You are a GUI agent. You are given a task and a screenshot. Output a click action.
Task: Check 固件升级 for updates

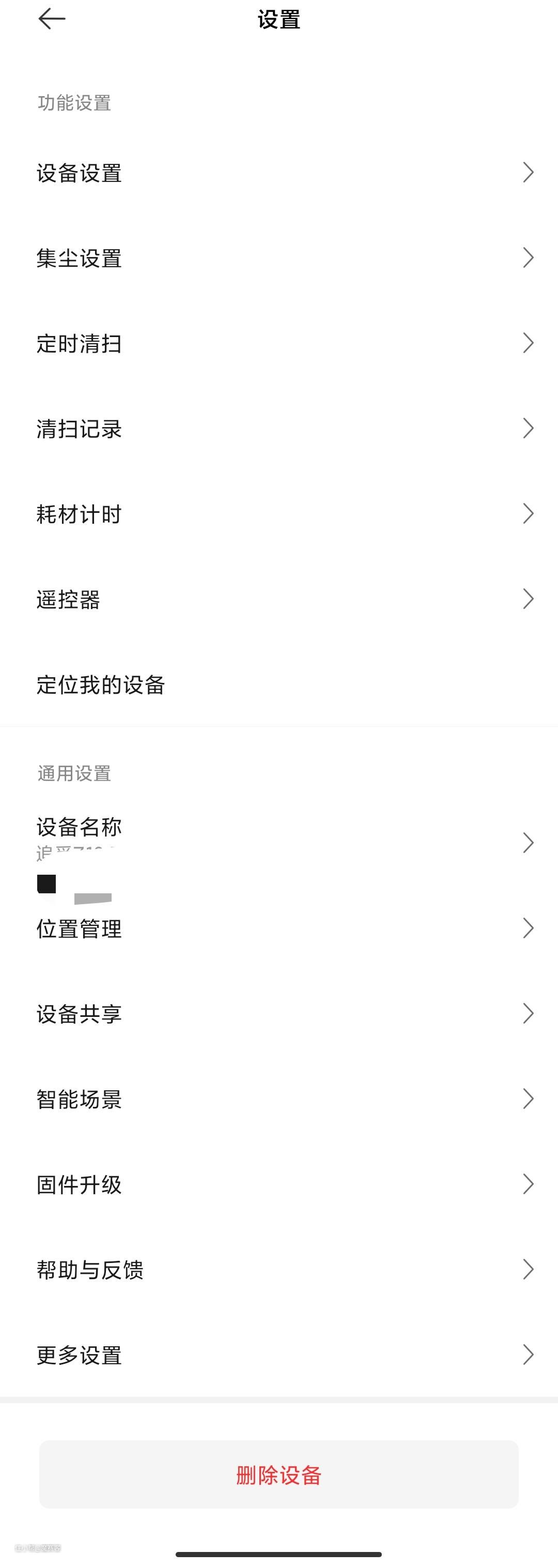click(x=278, y=1184)
